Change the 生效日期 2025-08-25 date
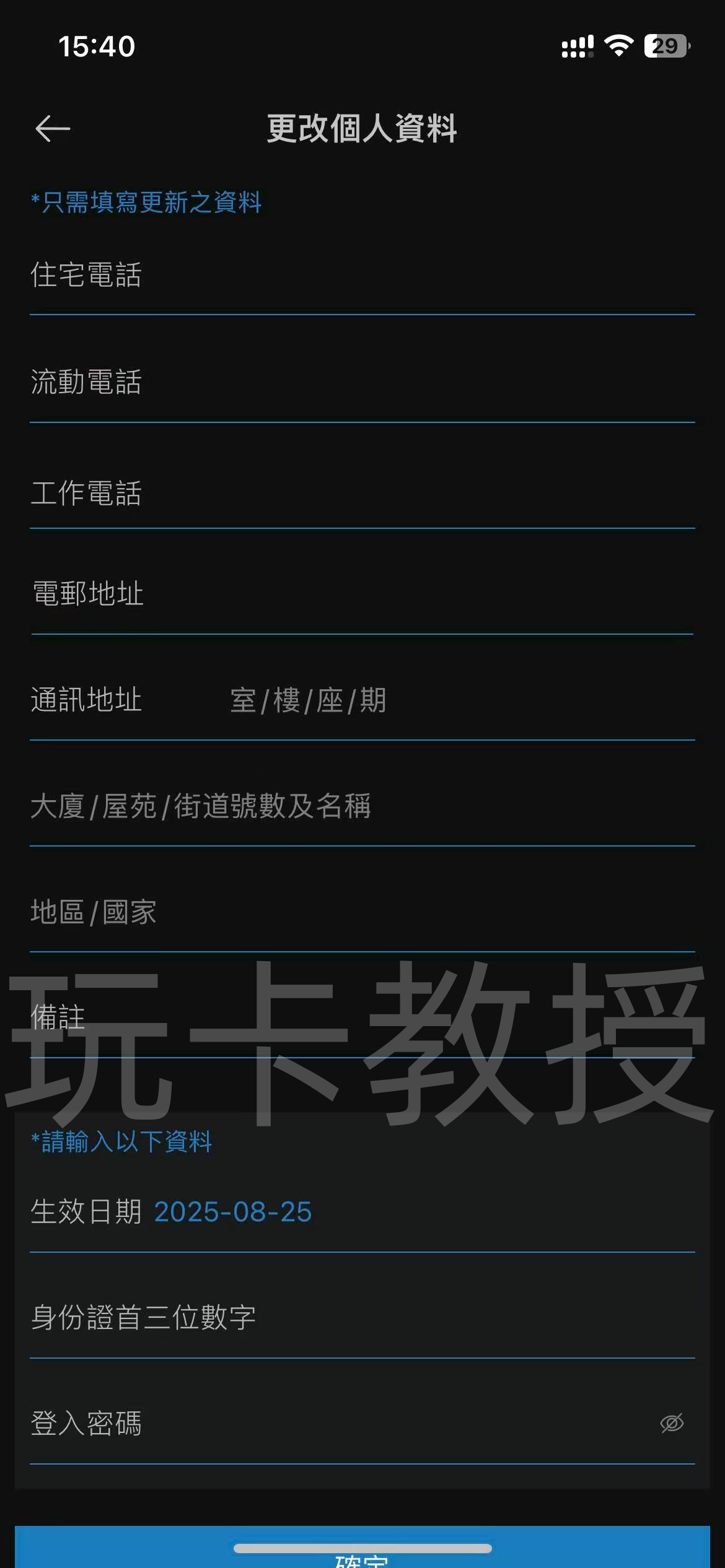The height and width of the screenshot is (1568, 725). [232, 1212]
